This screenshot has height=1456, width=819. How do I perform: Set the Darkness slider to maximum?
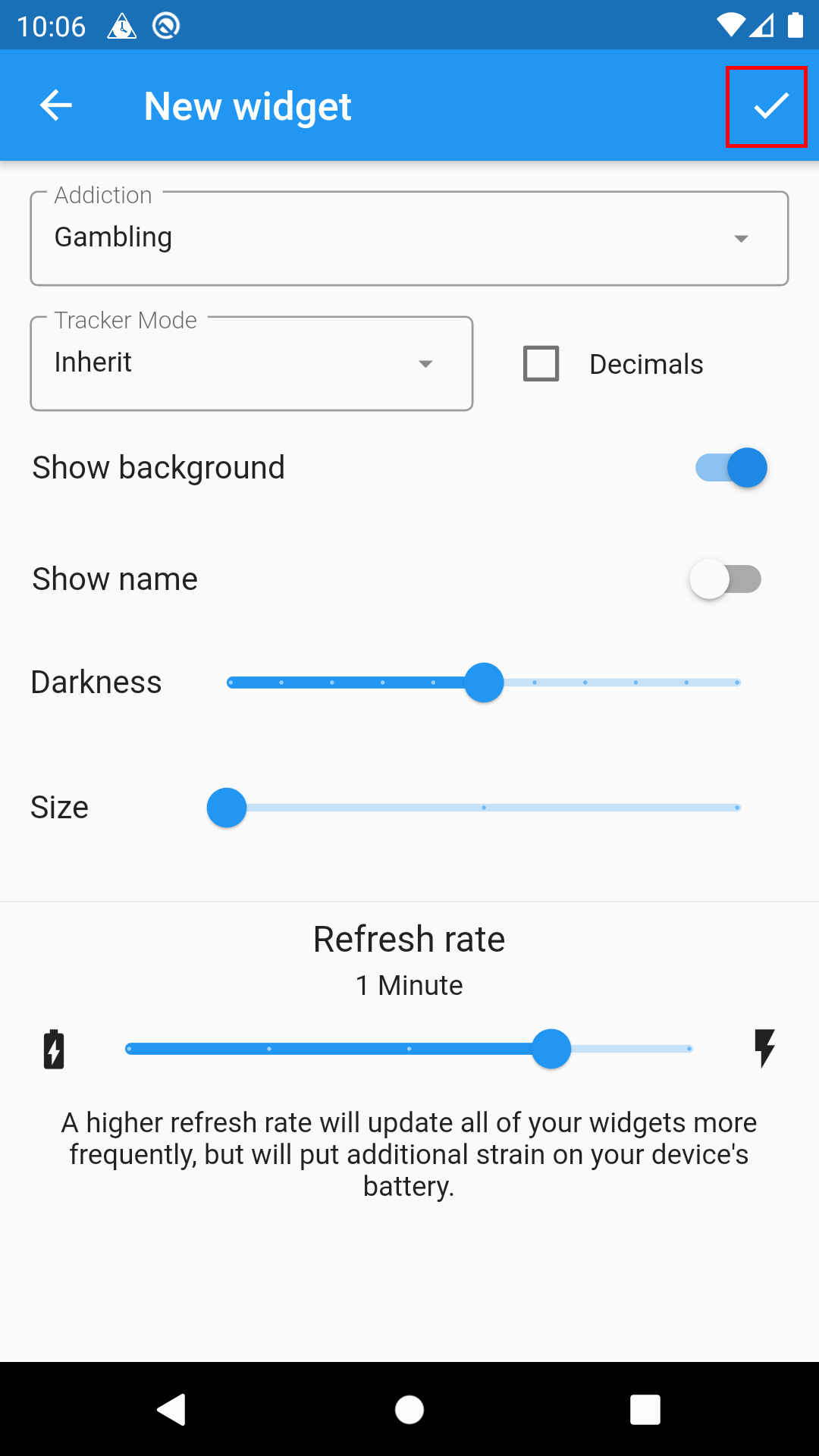[737, 682]
